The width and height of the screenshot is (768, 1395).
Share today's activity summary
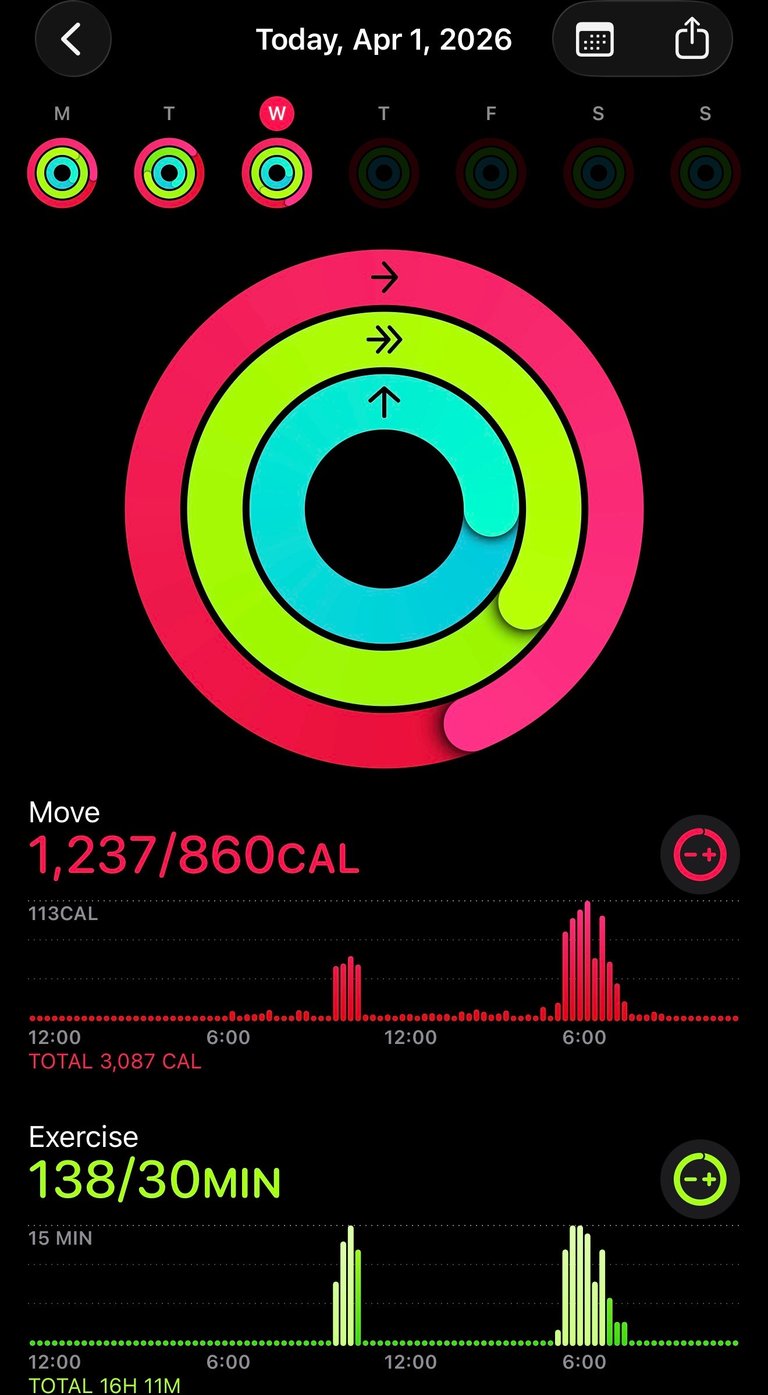(x=691, y=41)
